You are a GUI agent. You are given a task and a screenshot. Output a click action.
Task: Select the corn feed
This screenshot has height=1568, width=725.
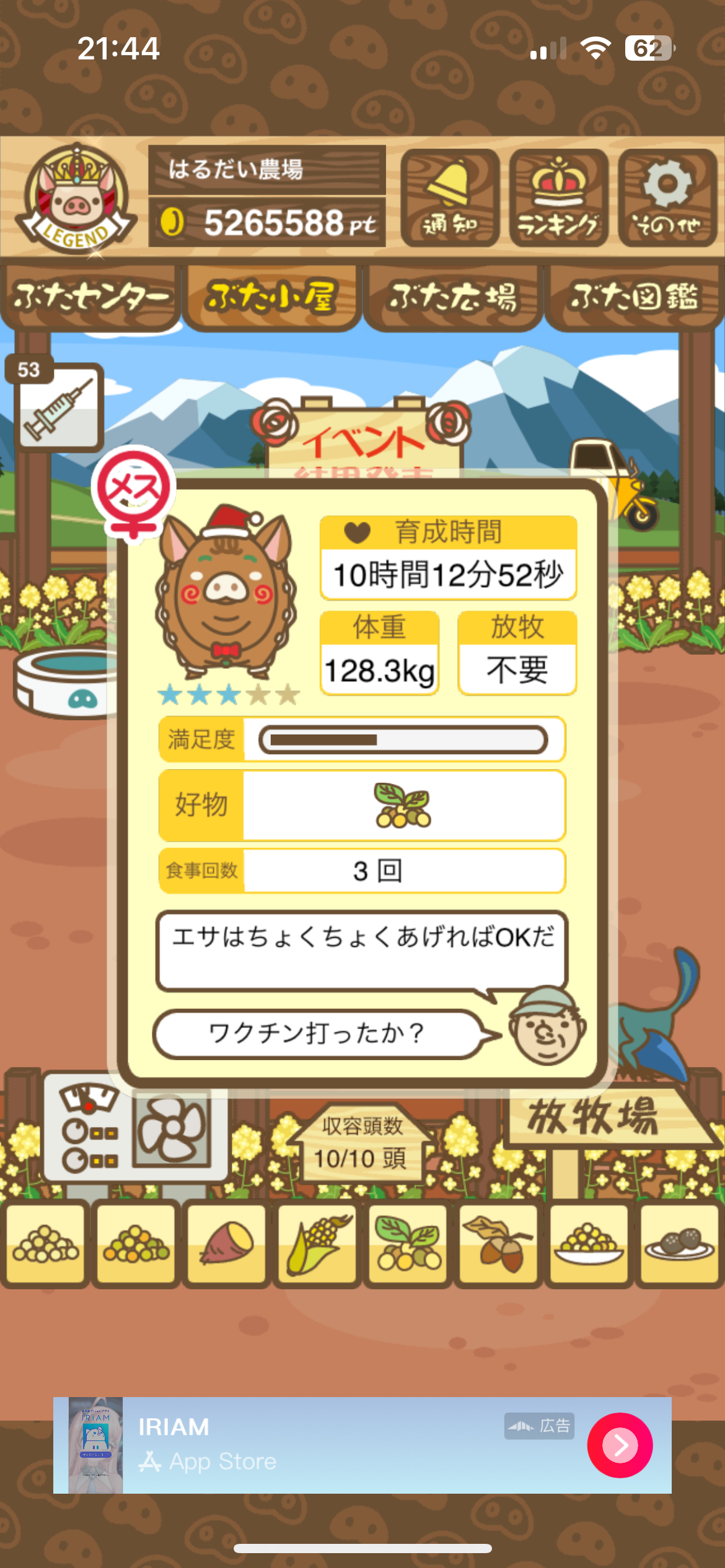point(317,1244)
